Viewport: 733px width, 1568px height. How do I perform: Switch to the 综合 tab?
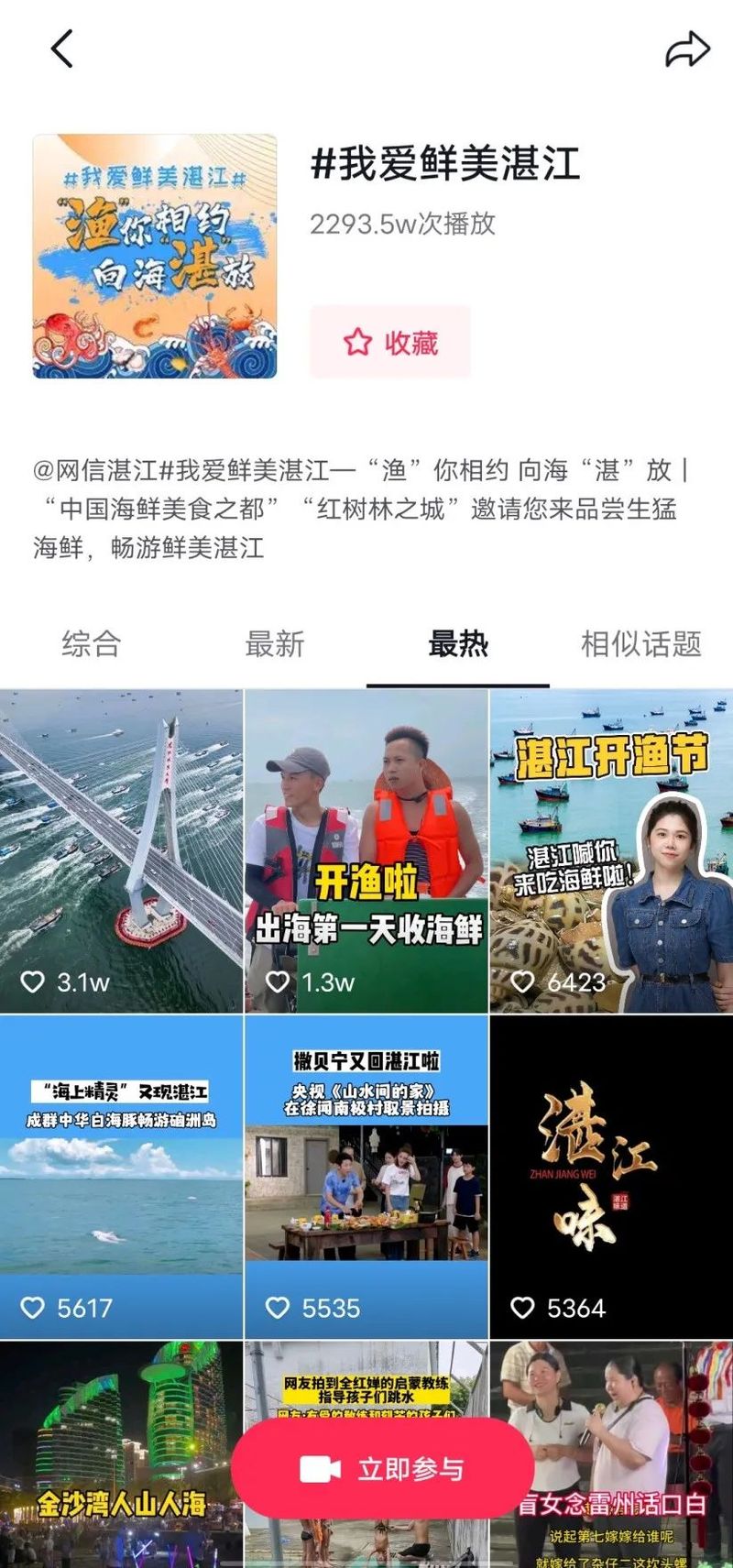(91, 643)
